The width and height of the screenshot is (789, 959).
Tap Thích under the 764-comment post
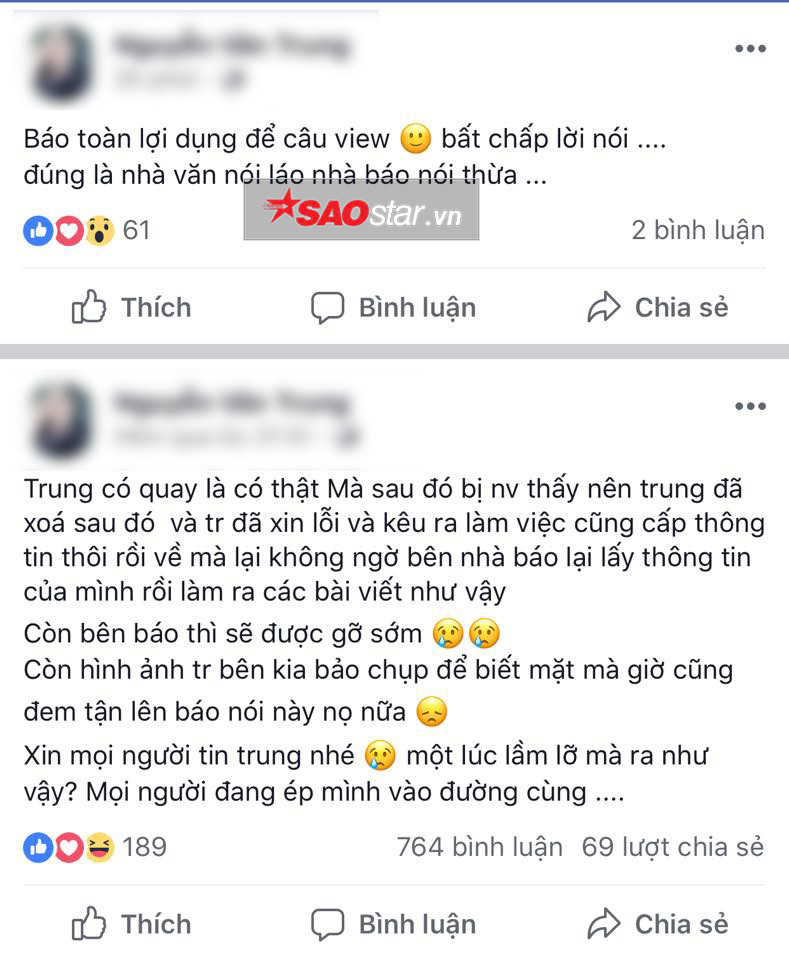click(x=131, y=924)
